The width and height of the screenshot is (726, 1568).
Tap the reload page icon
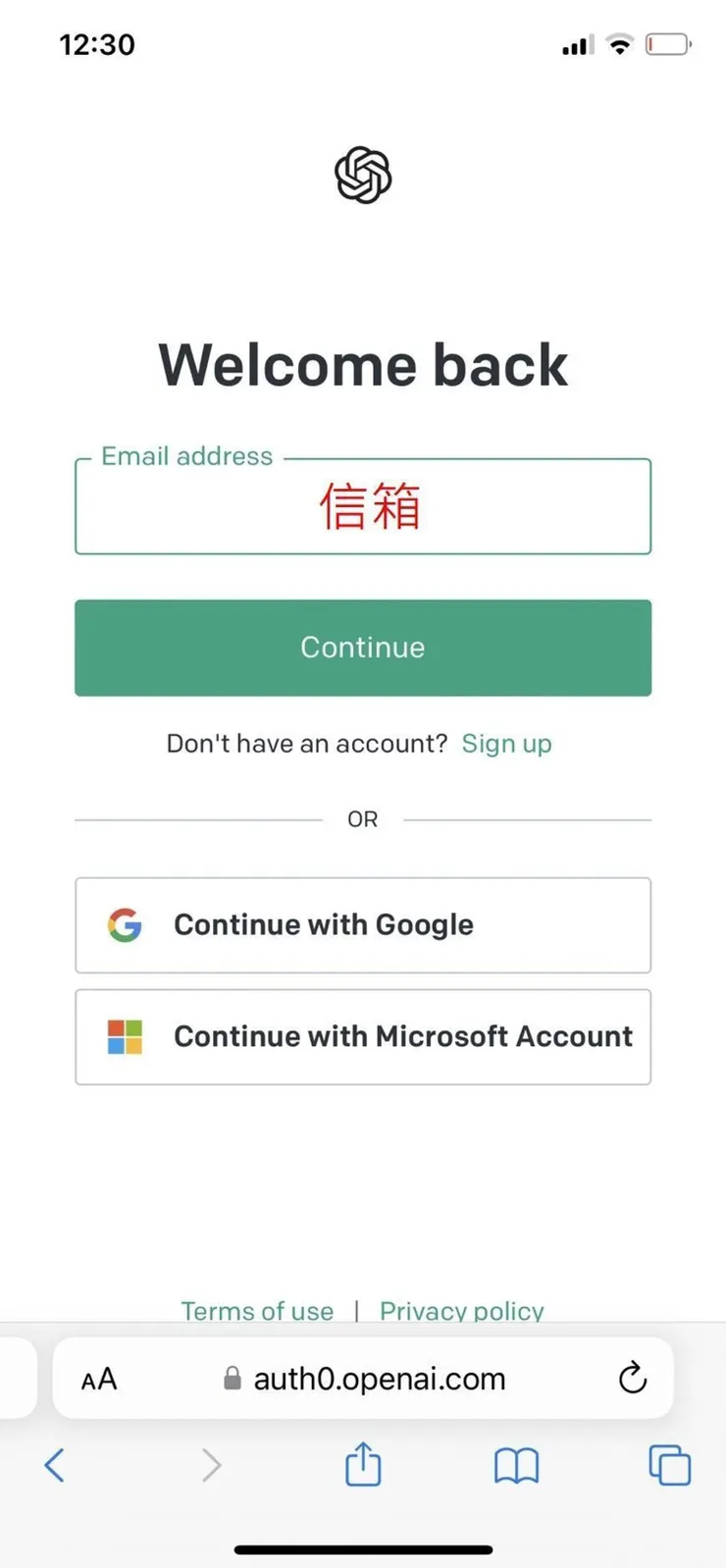tap(632, 1378)
